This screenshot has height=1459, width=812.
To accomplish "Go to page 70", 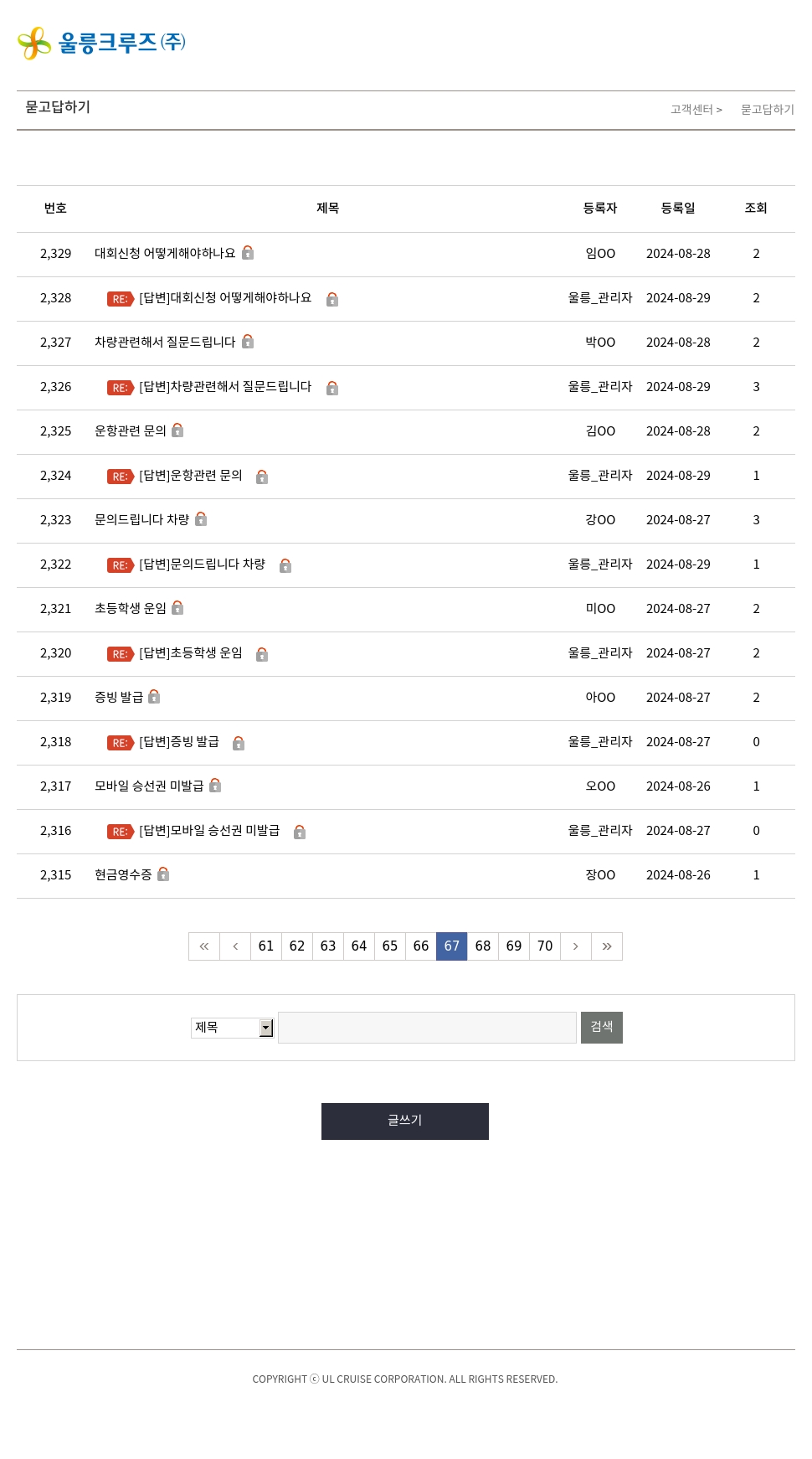I will click(545, 946).
